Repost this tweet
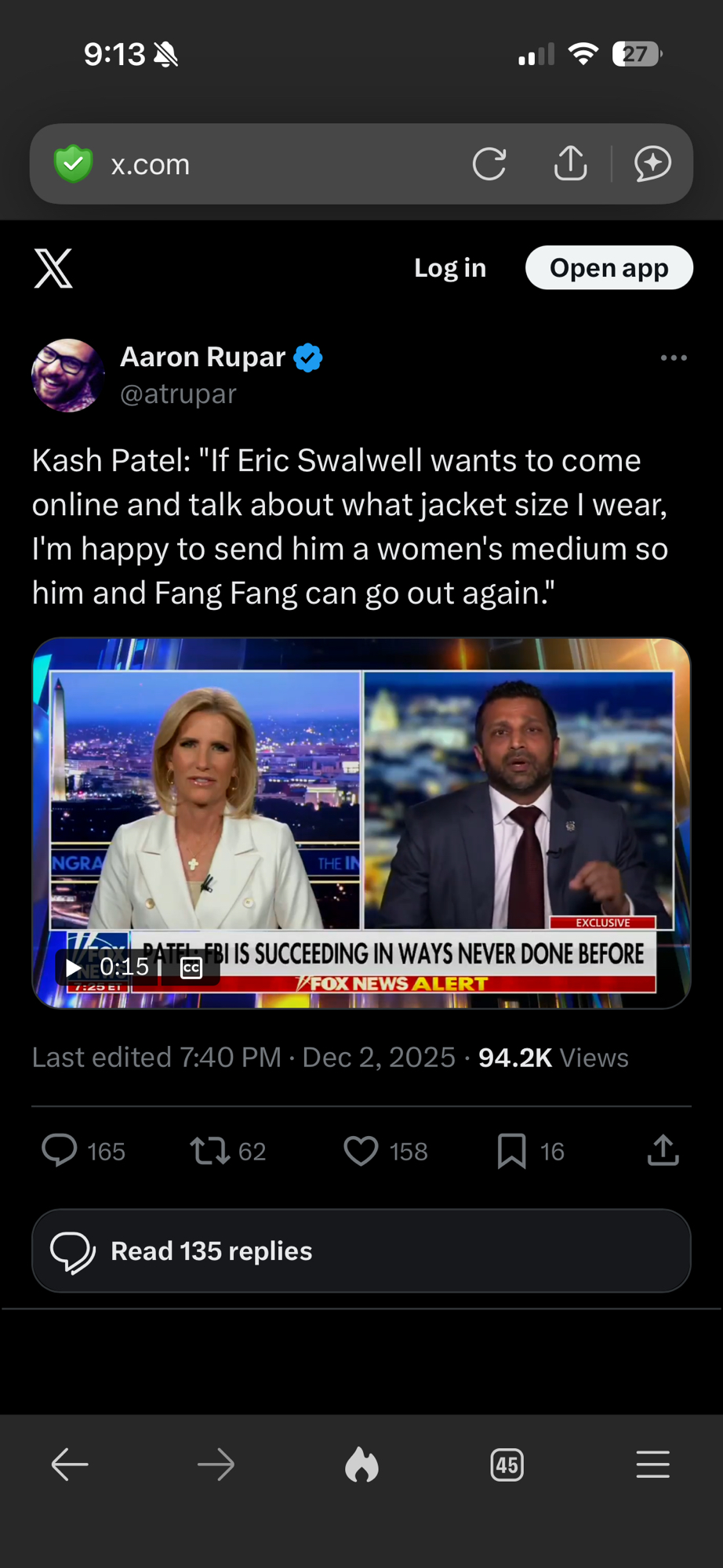 pos(210,1151)
